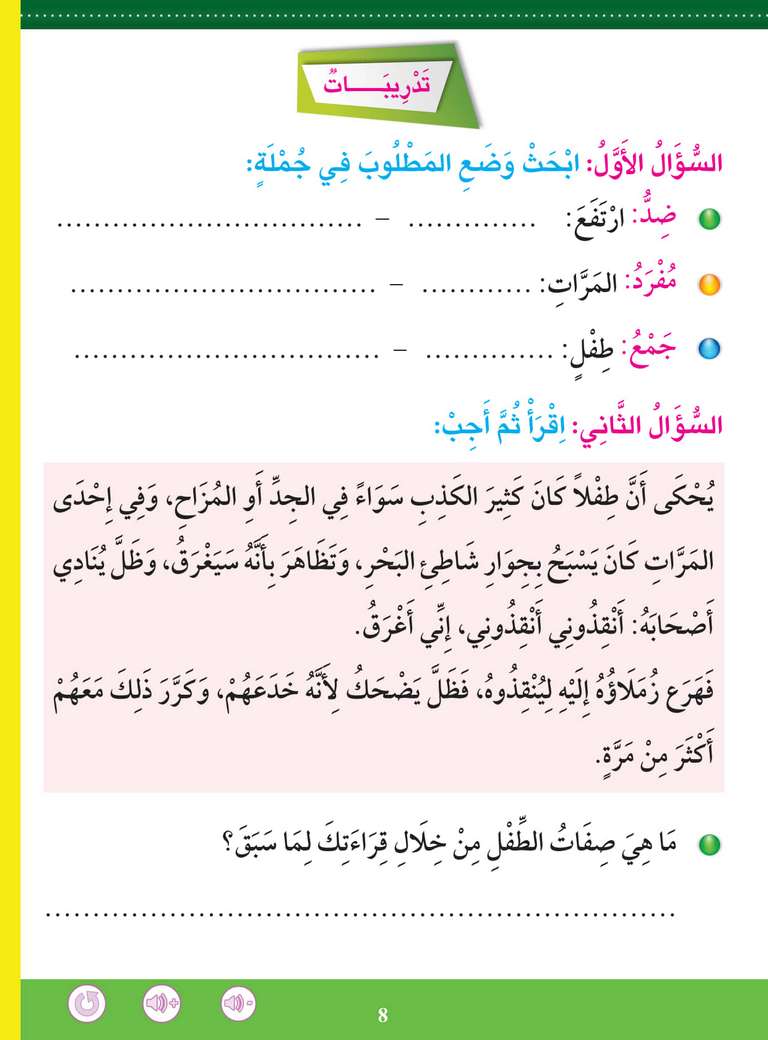Screen dimensions: 768x1040
Task: Decrease the audio volume
Action: tap(238, 1003)
